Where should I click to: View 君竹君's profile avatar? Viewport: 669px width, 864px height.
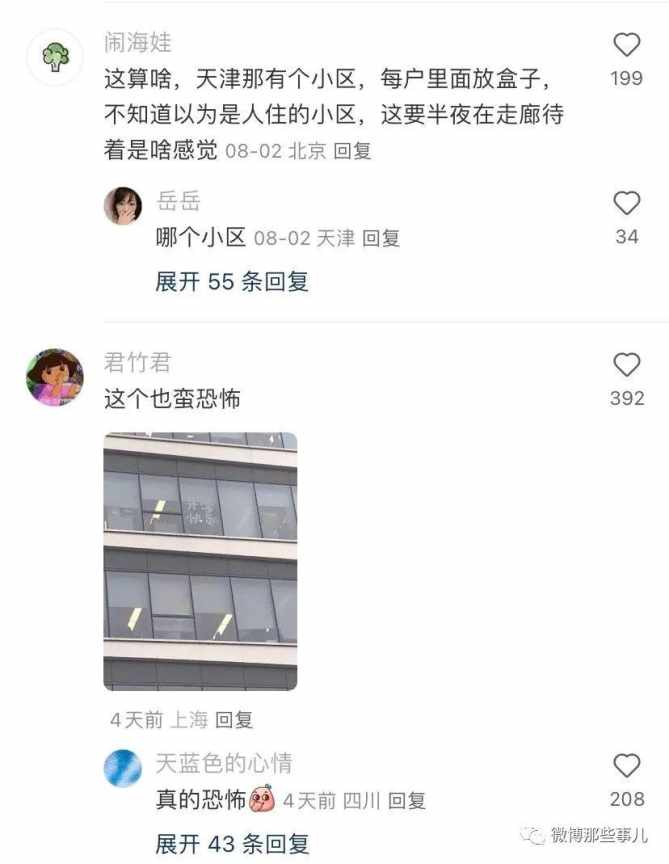point(55,377)
